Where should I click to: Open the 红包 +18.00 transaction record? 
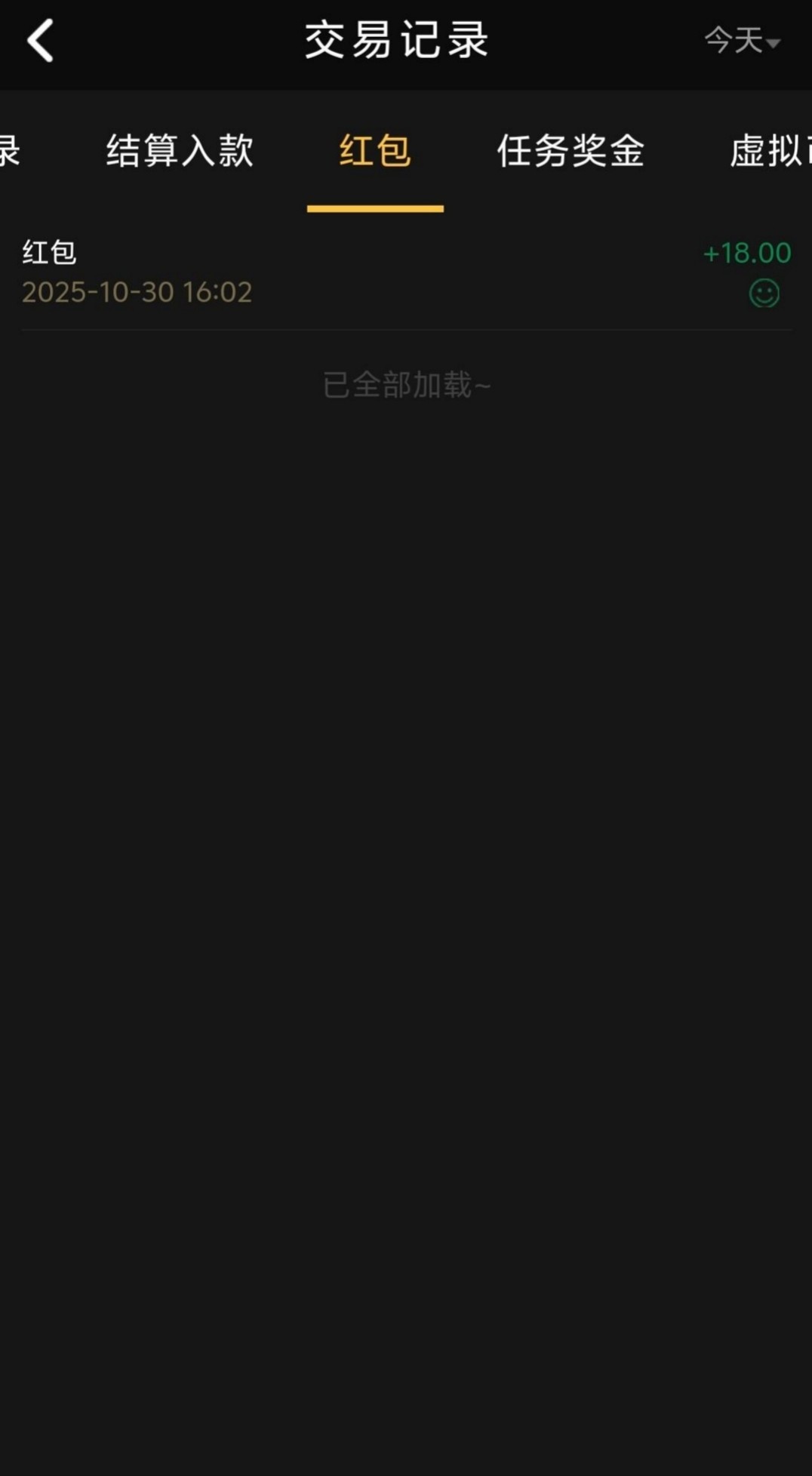click(x=406, y=272)
